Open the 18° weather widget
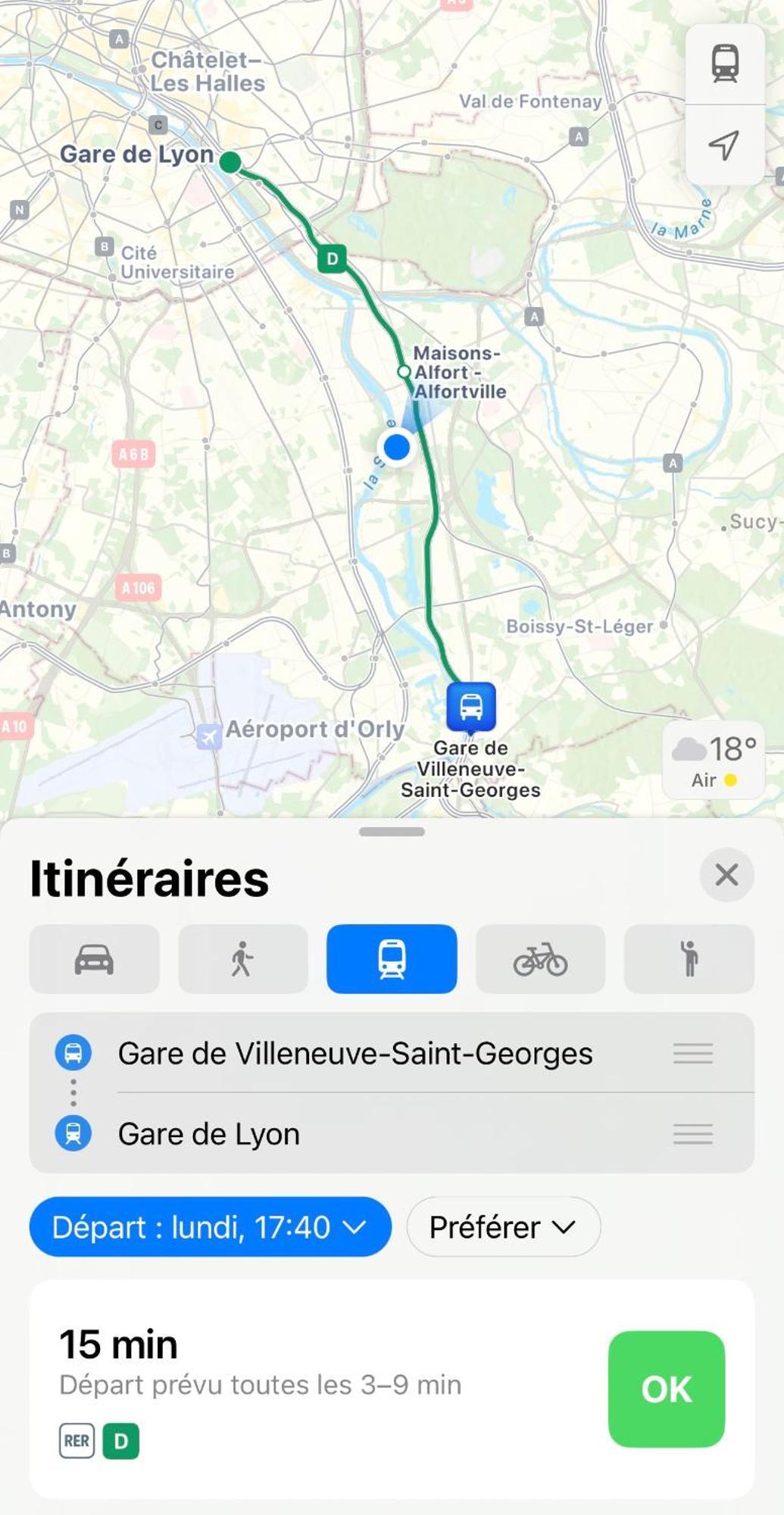 tap(713, 761)
